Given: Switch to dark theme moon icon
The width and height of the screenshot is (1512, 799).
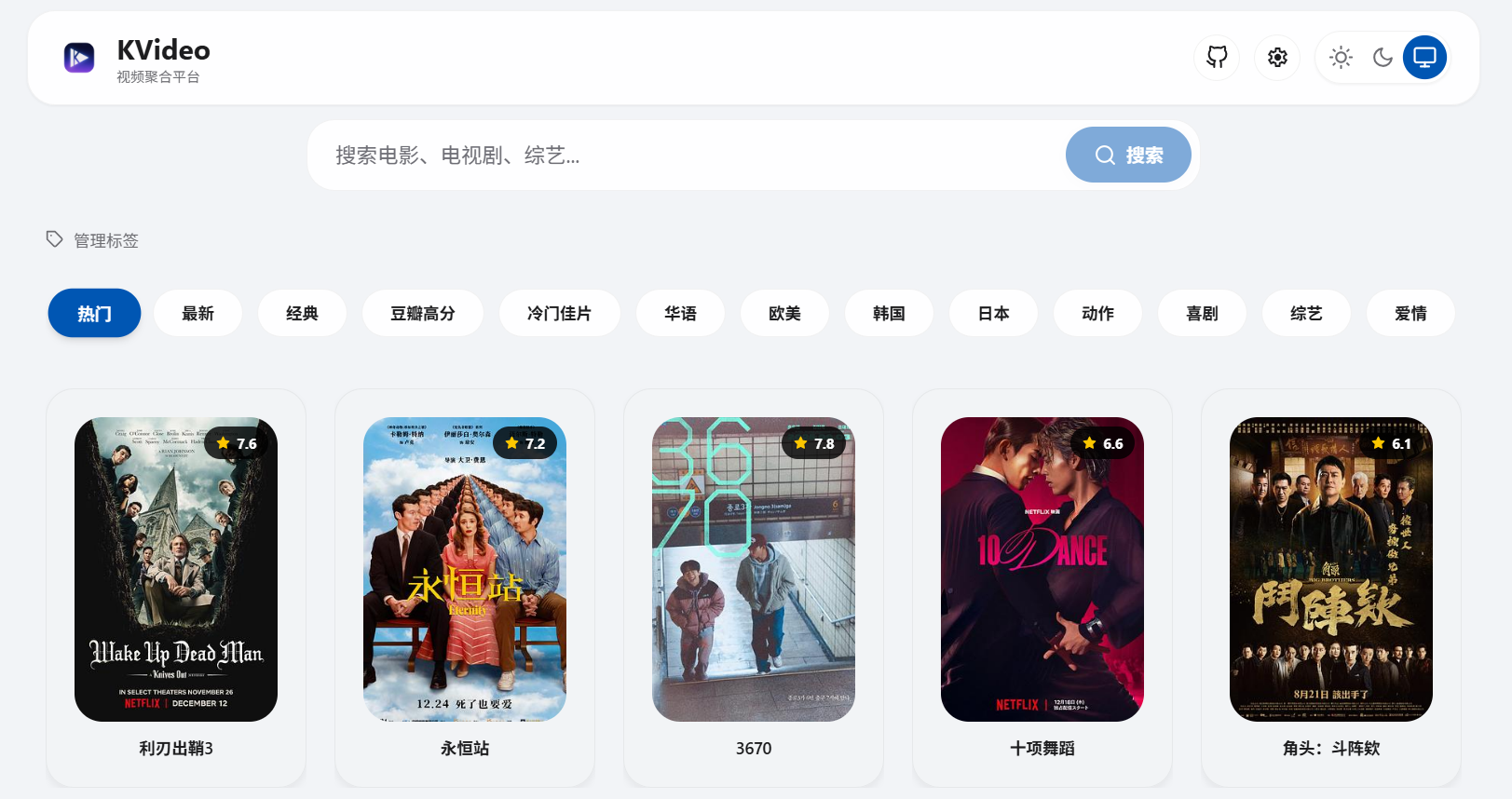Looking at the screenshot, I should 1383,58.
